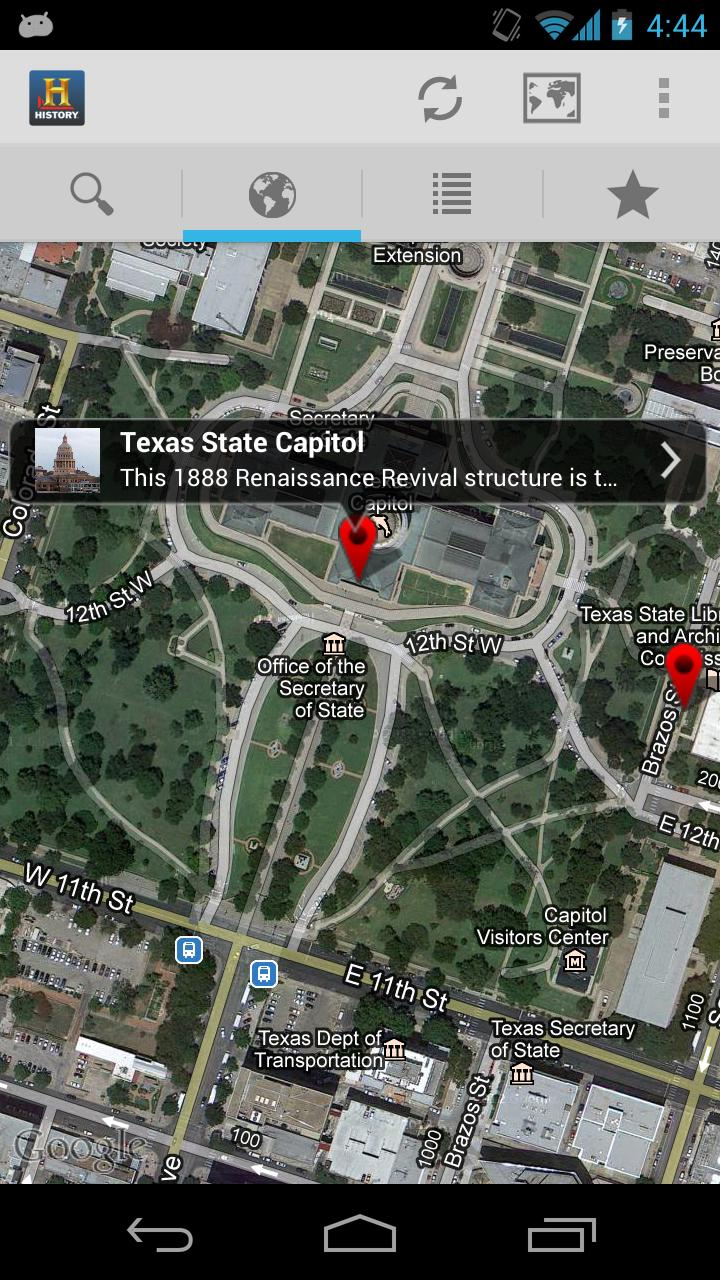
Task: Switch to the globe map tab
Action: click(x=270, y=195)
